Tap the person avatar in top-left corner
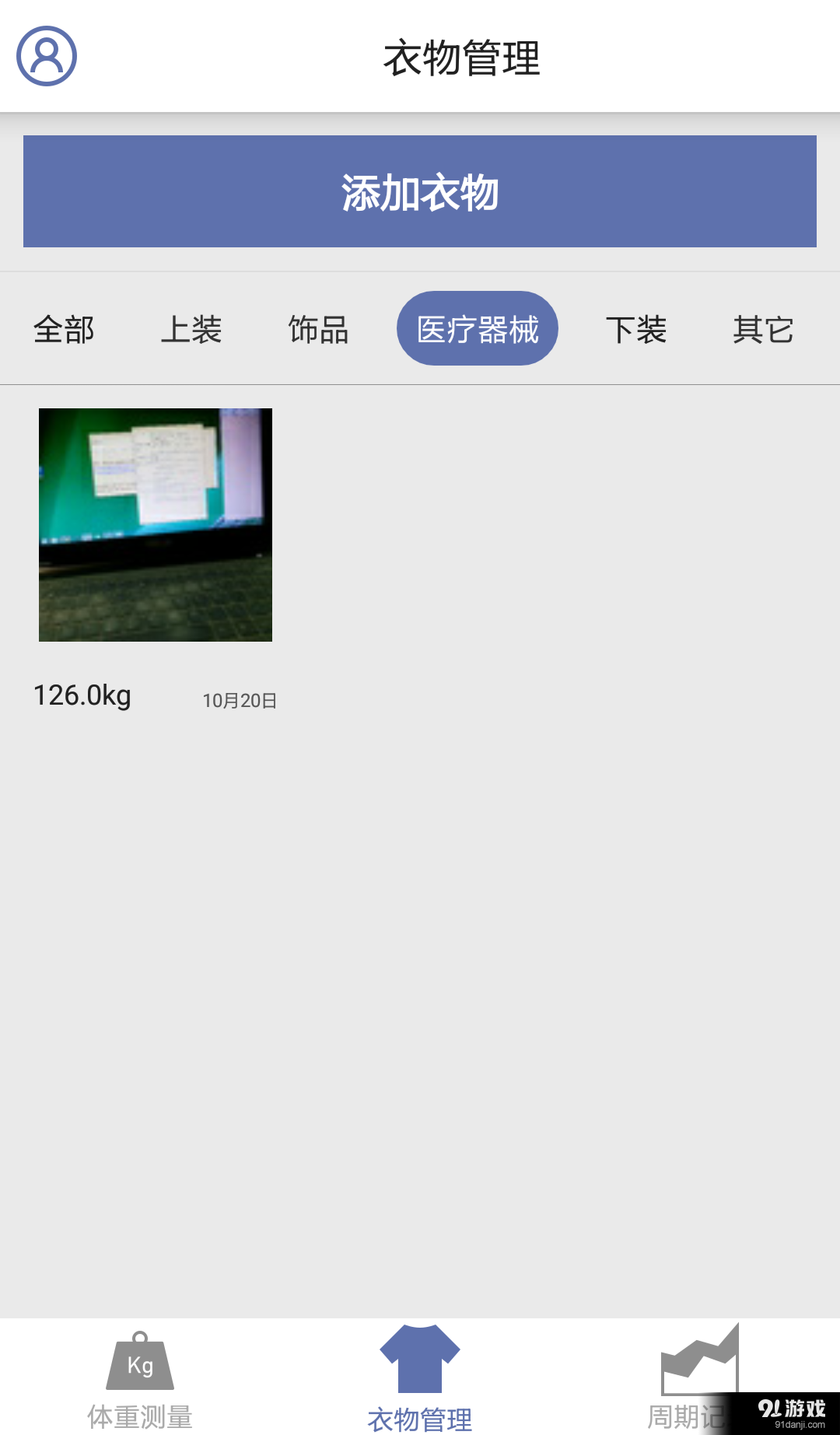Screen dimensions: 840x1435 (x=47, y=55)
